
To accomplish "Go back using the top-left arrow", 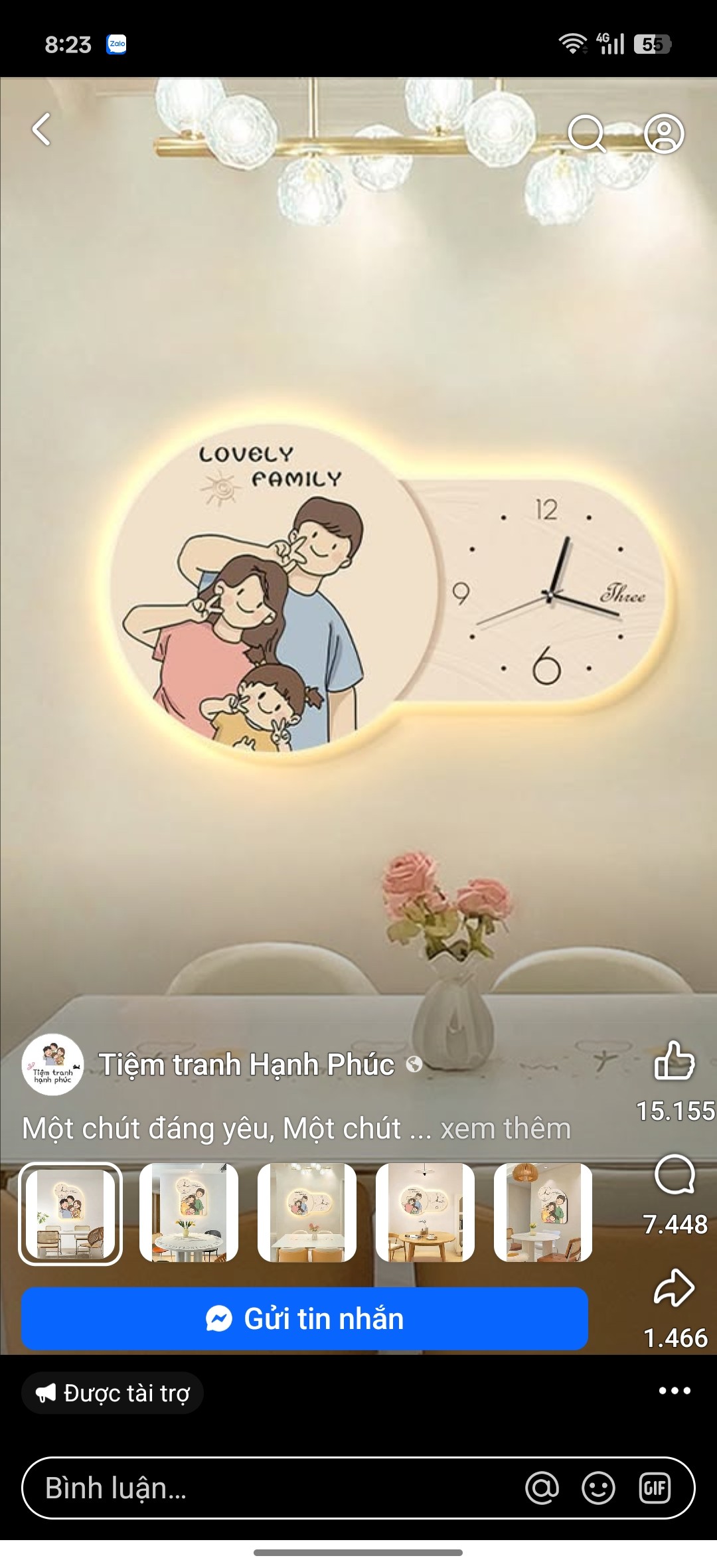I will (x=42, y=129).
